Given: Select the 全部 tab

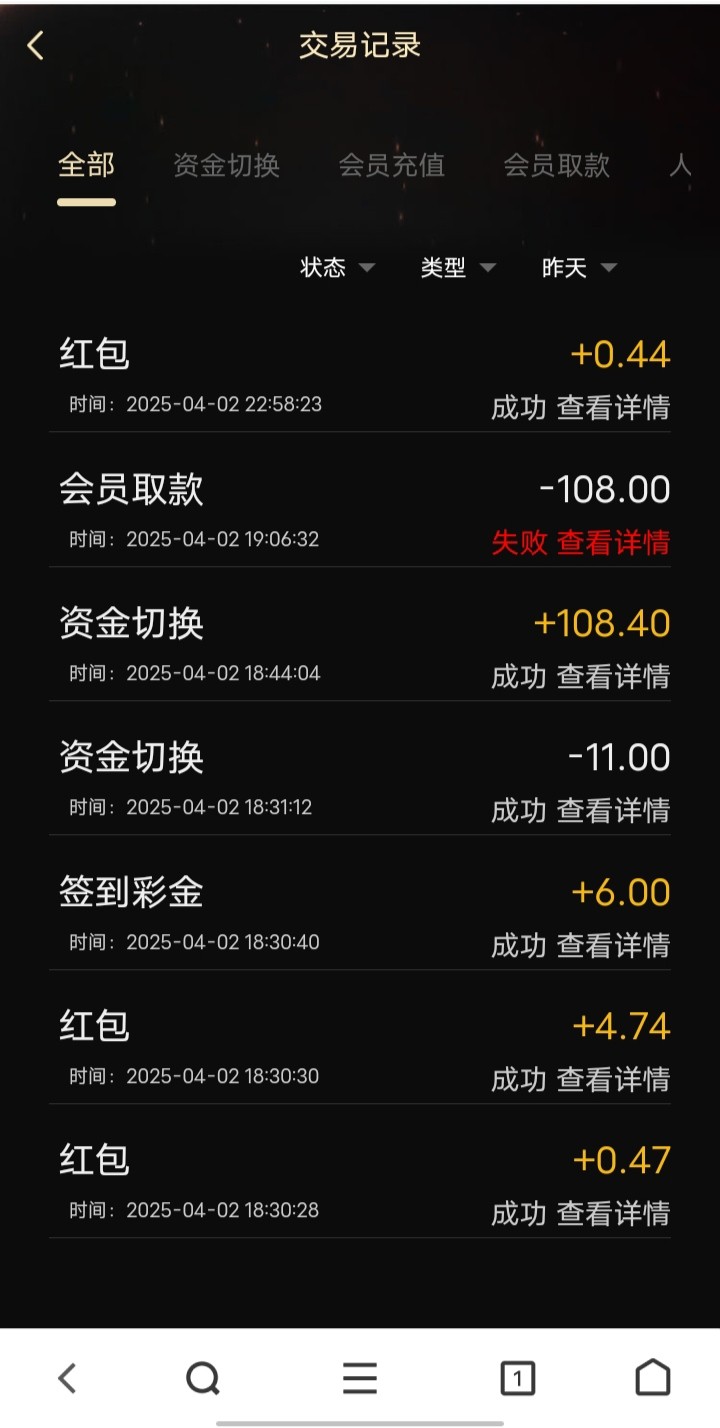Looking at the screenshot, I should (x=86, y=165).
